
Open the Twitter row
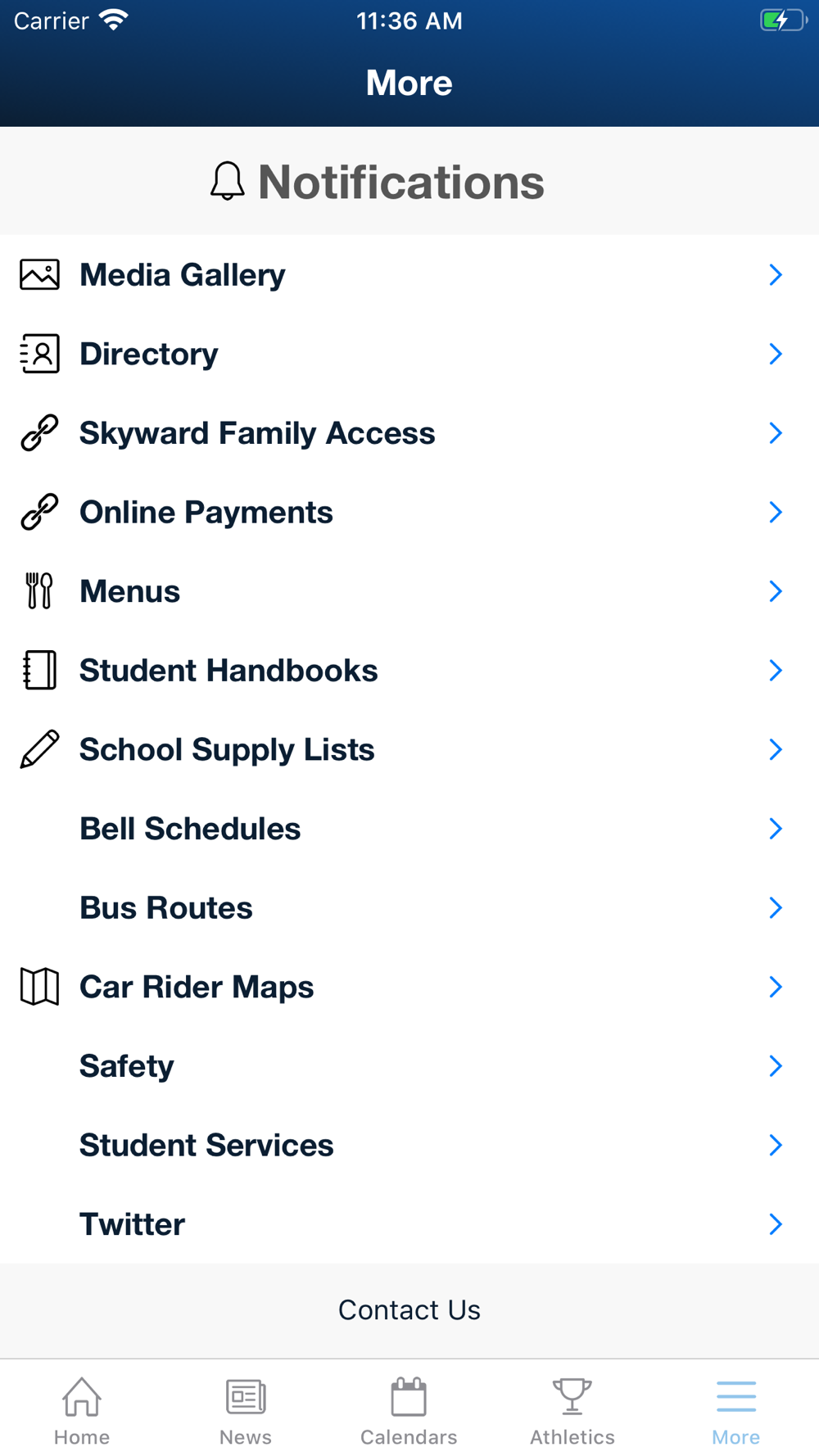coord(409,1224)
